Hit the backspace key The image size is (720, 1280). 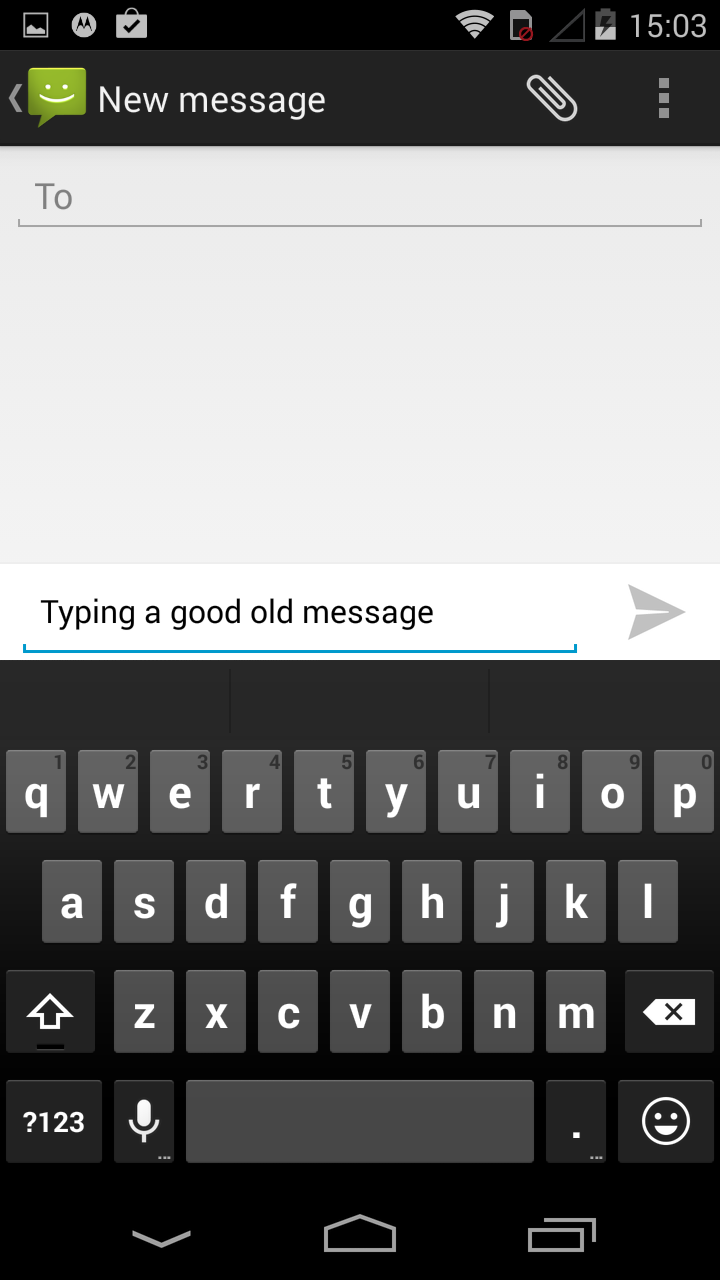(x=669, y=1013)
